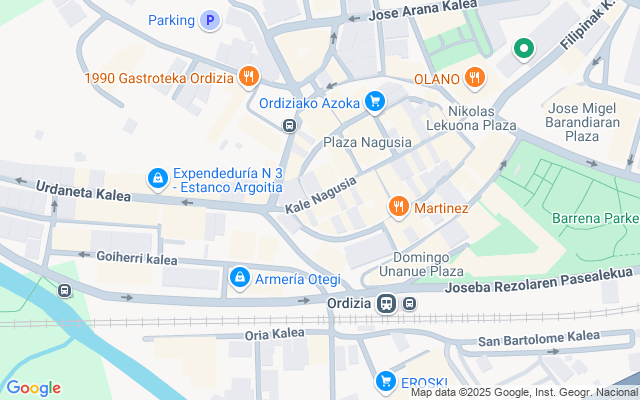Open the OLANO restaurant pin
Image resolution: width=640 pixels, height=400 pixels.
point(474,77)
